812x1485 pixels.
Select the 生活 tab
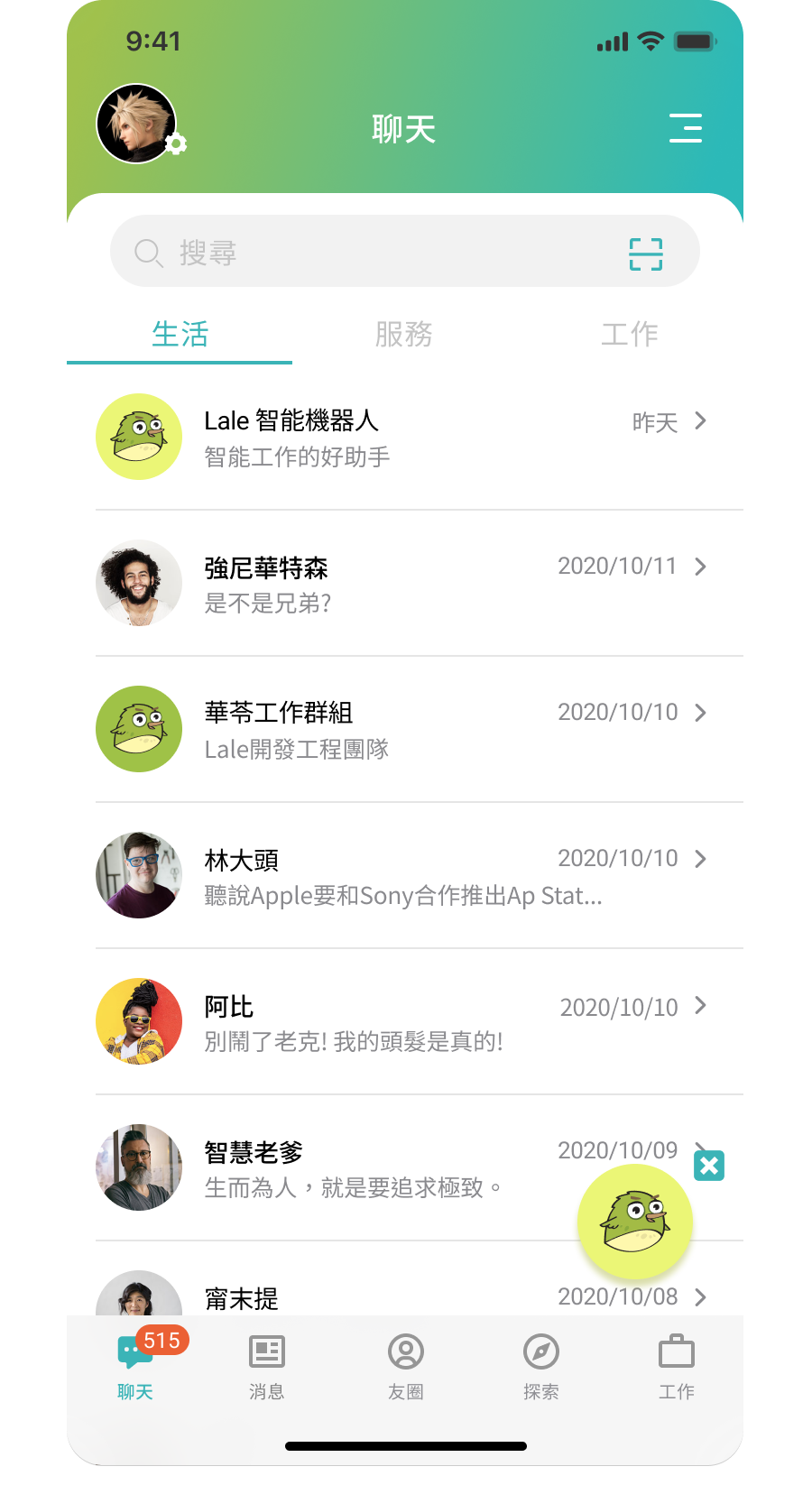pyautogui.click(x=180, y=335)
